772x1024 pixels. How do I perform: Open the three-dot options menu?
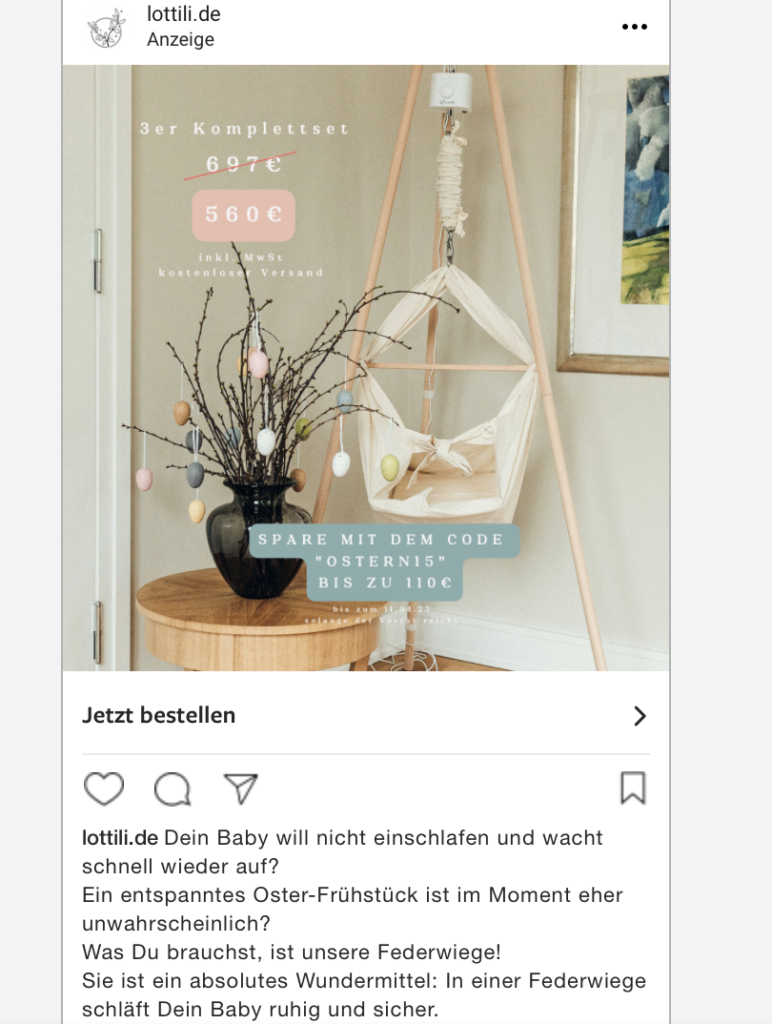point(634,27)
